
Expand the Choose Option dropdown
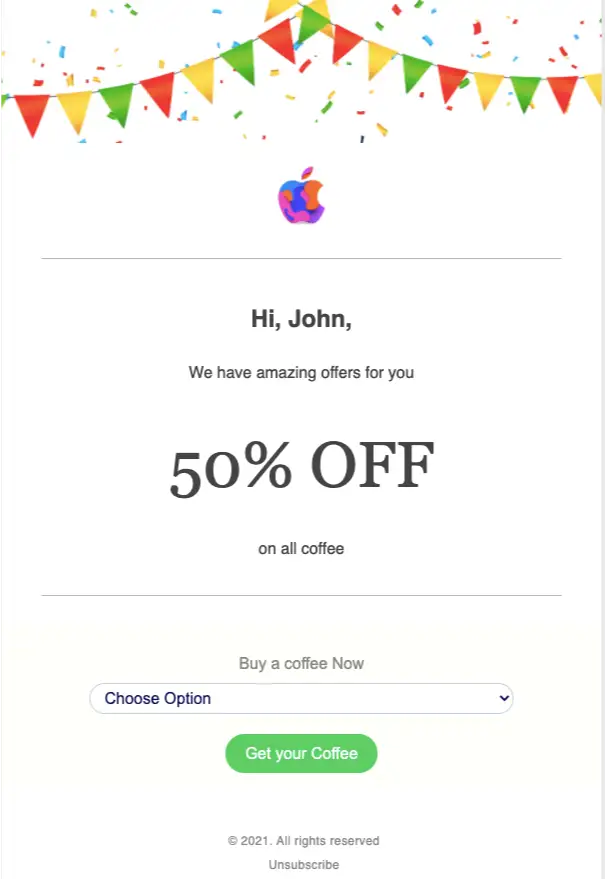coord(301,698)
